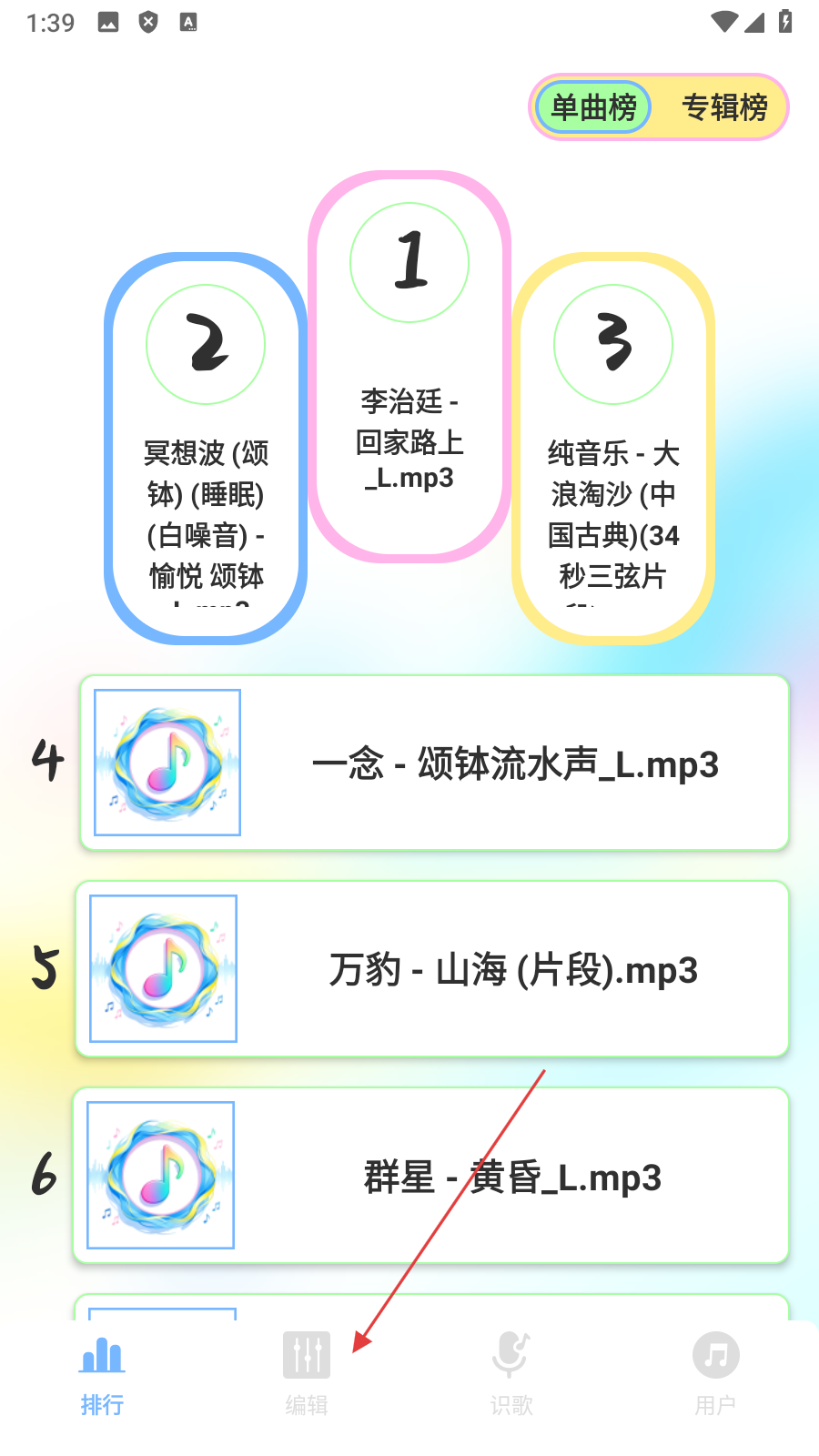The width and height of the screenshot is (819, 1456).
Task: Switch to the 专辑榜 album chart
Action: tap(724, 107)
